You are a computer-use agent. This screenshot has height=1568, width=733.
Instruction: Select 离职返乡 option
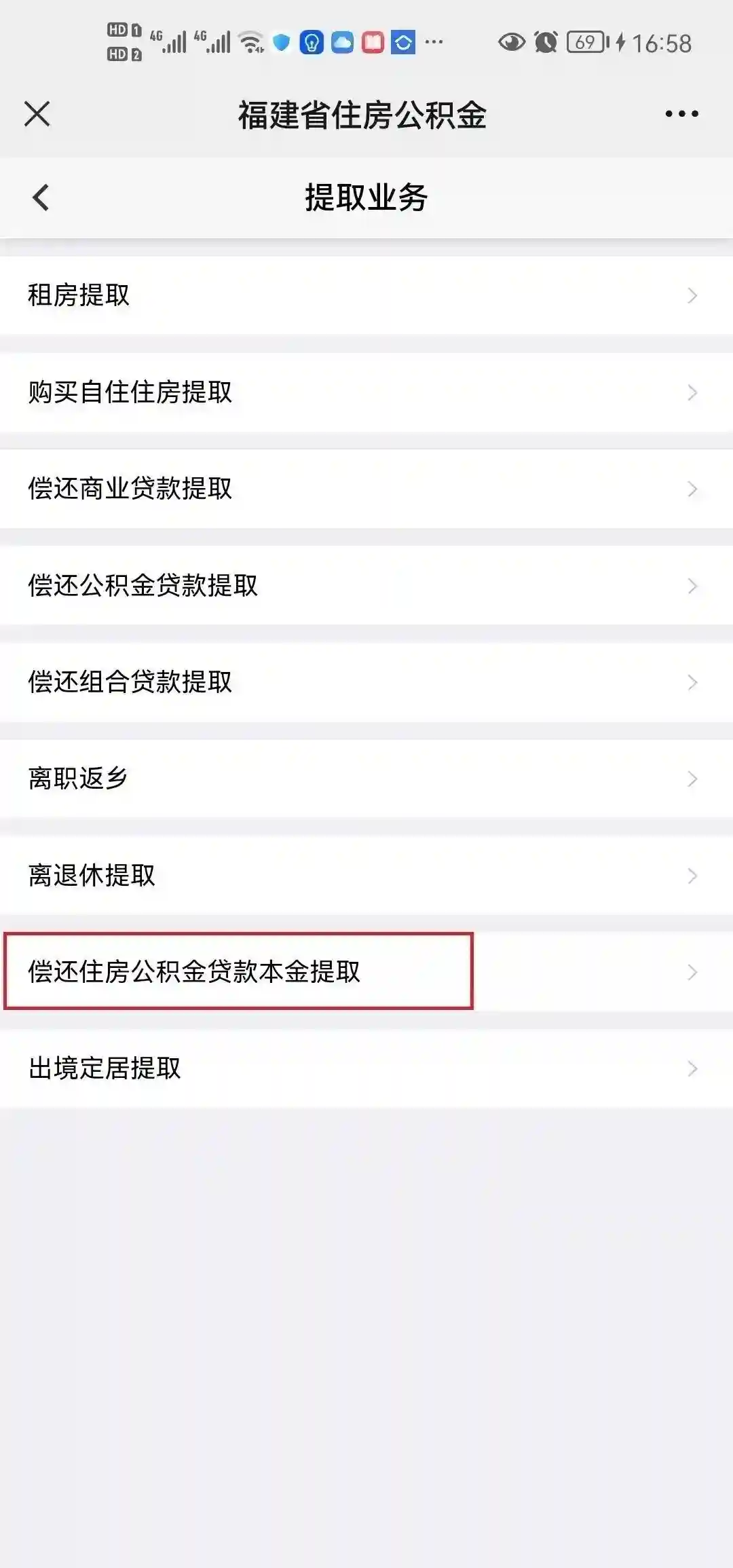(x=366, y=779)
